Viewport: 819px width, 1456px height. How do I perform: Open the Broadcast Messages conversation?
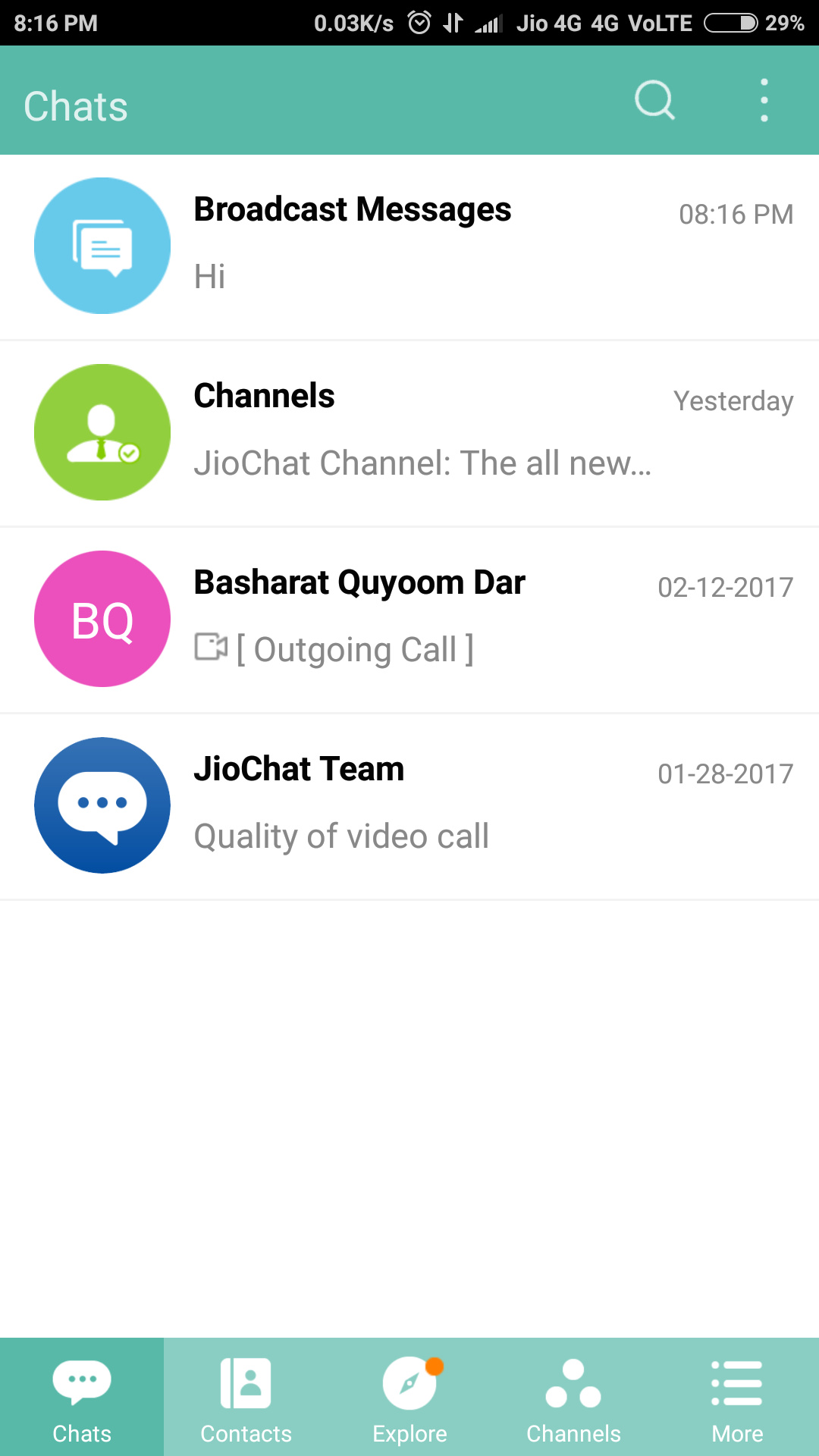tap(409, 246)
